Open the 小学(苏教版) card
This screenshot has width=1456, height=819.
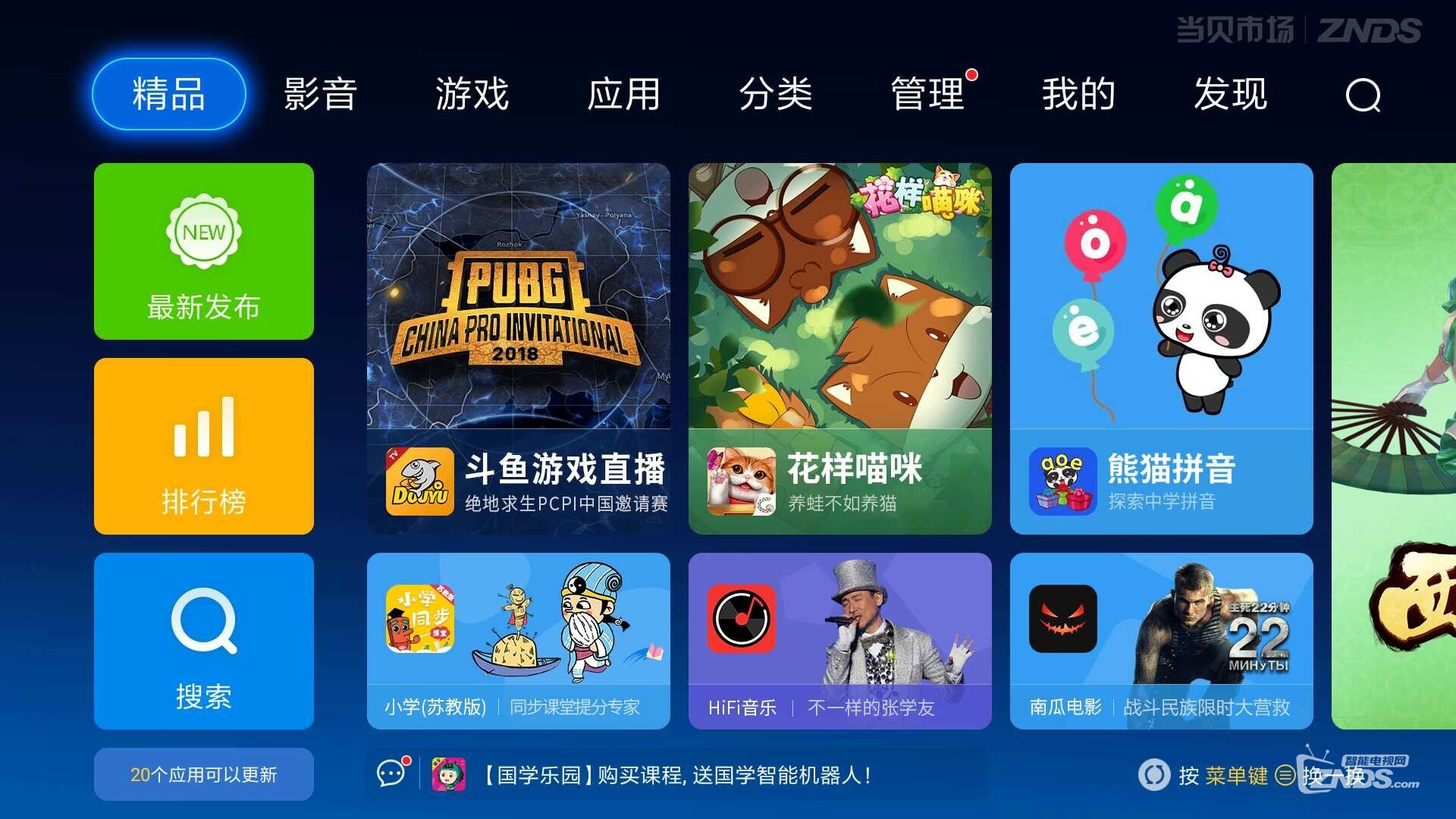tap(518, 641)
